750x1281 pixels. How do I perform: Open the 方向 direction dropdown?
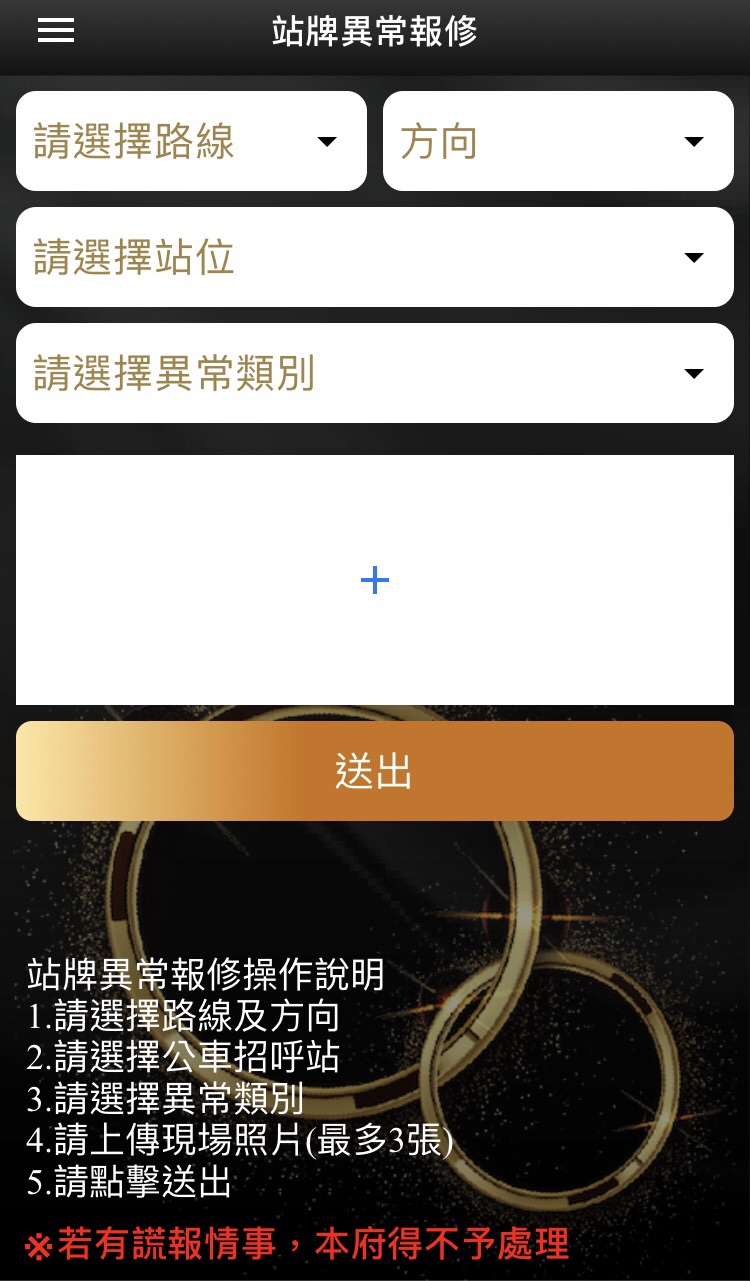(x=558, y=141)
